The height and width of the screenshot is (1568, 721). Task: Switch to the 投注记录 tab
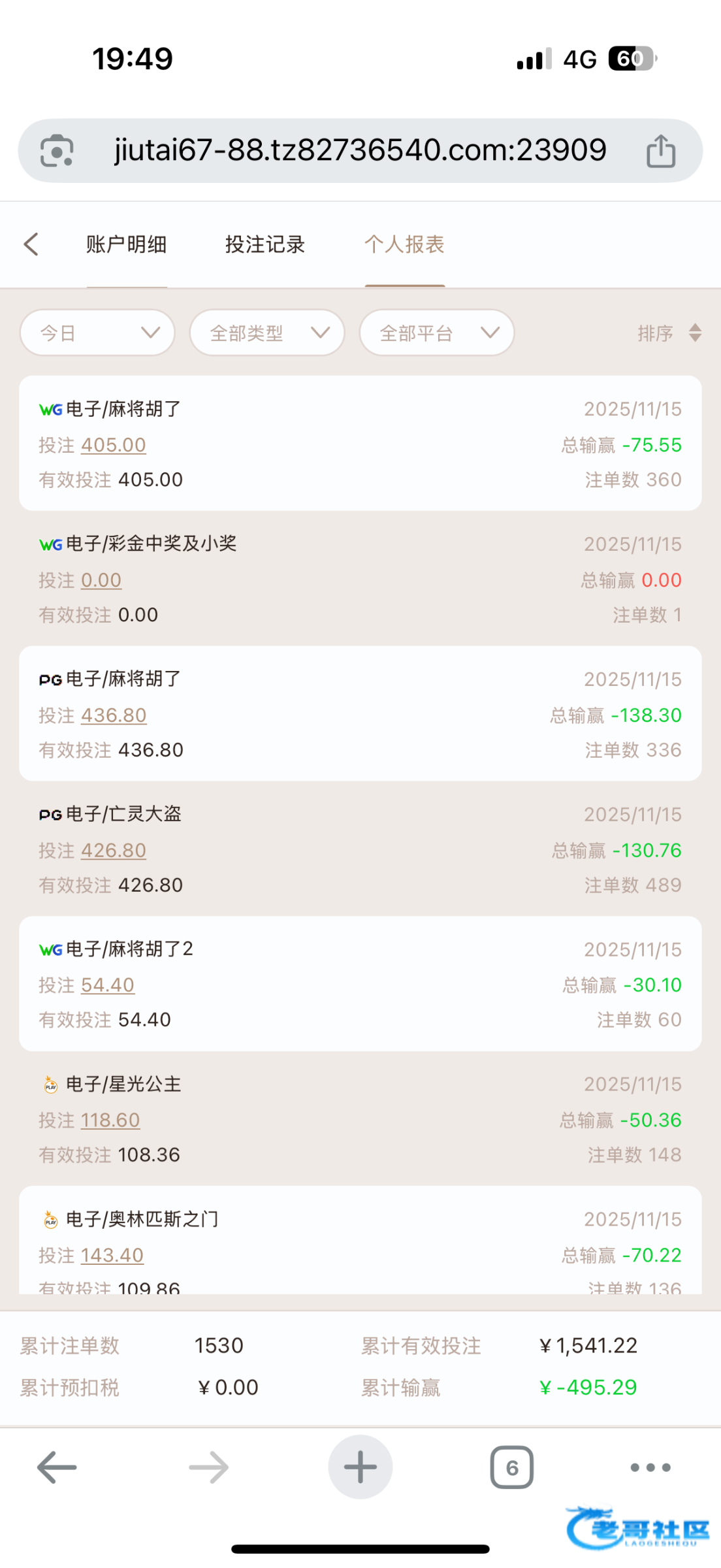pyautogui.click(x=265, y=244)
